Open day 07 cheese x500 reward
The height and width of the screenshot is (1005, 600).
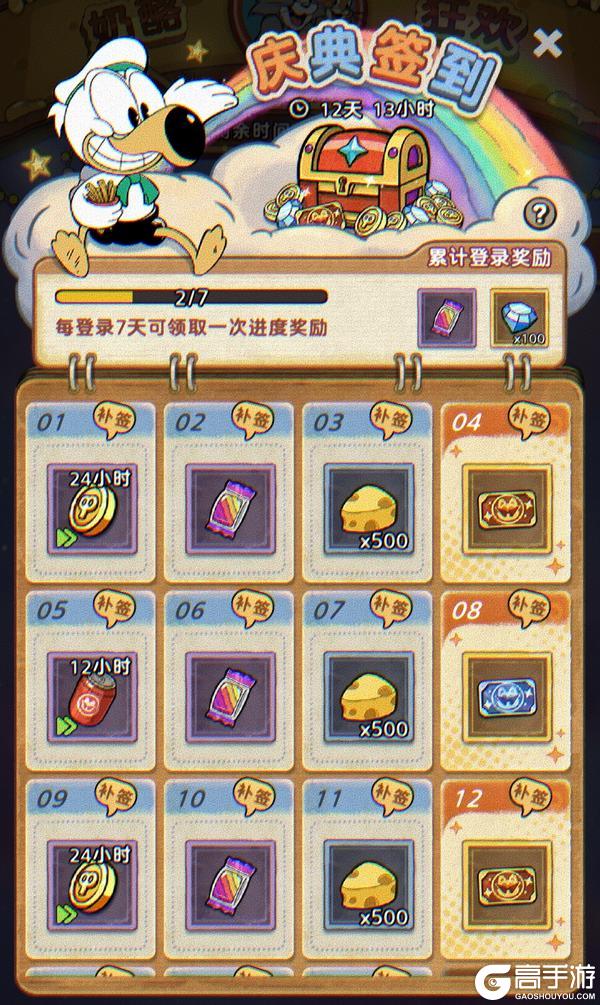click(369, 698)
